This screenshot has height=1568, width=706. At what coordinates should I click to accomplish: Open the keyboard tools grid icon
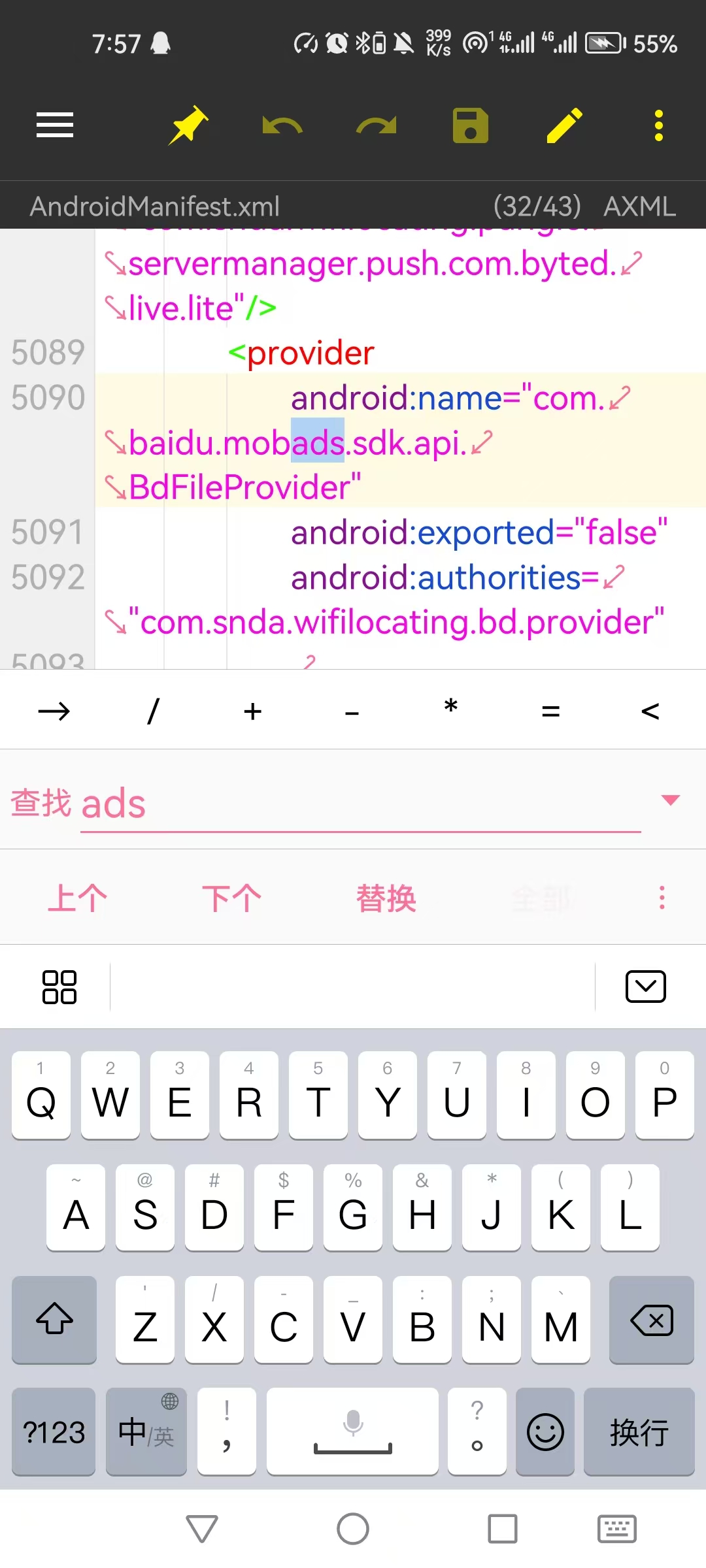59,987
